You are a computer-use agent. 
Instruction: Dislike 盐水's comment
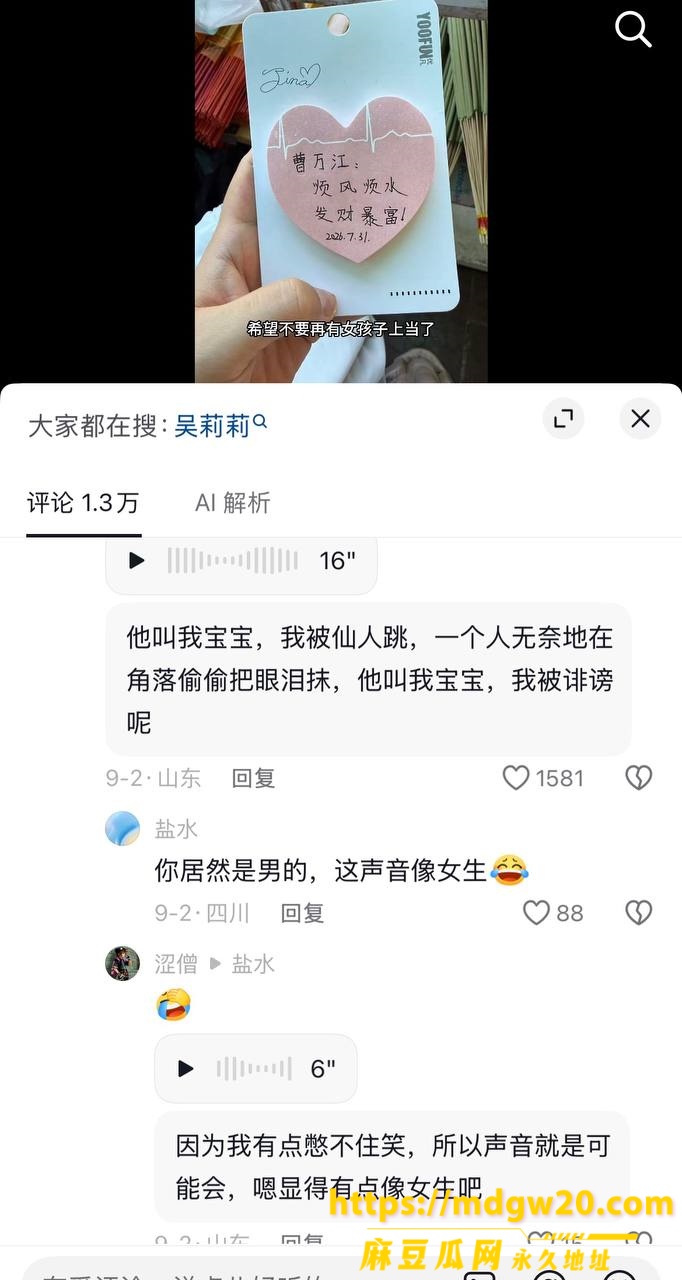(638, 913)
